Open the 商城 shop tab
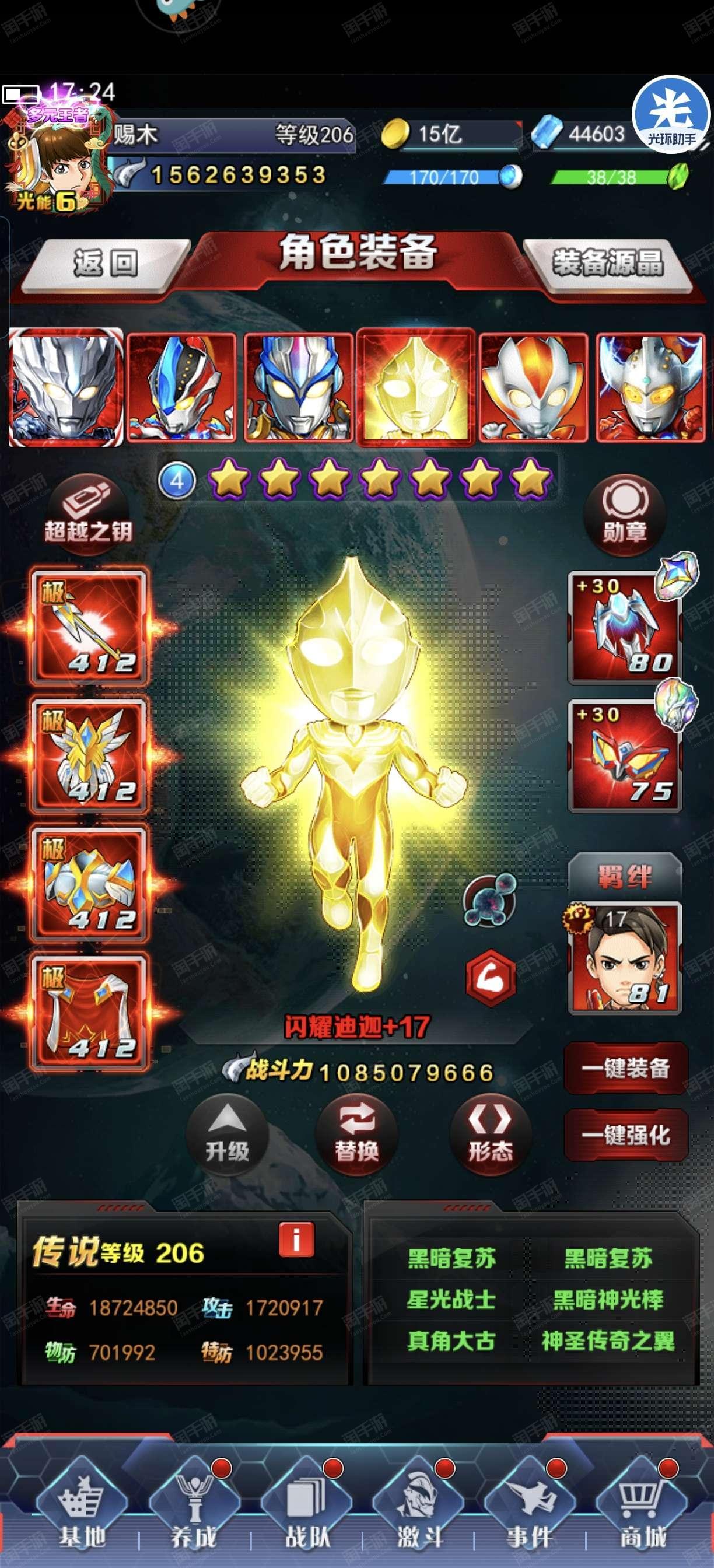The width and height of the screenshot is (714, 1568). tap(642, 1507)
